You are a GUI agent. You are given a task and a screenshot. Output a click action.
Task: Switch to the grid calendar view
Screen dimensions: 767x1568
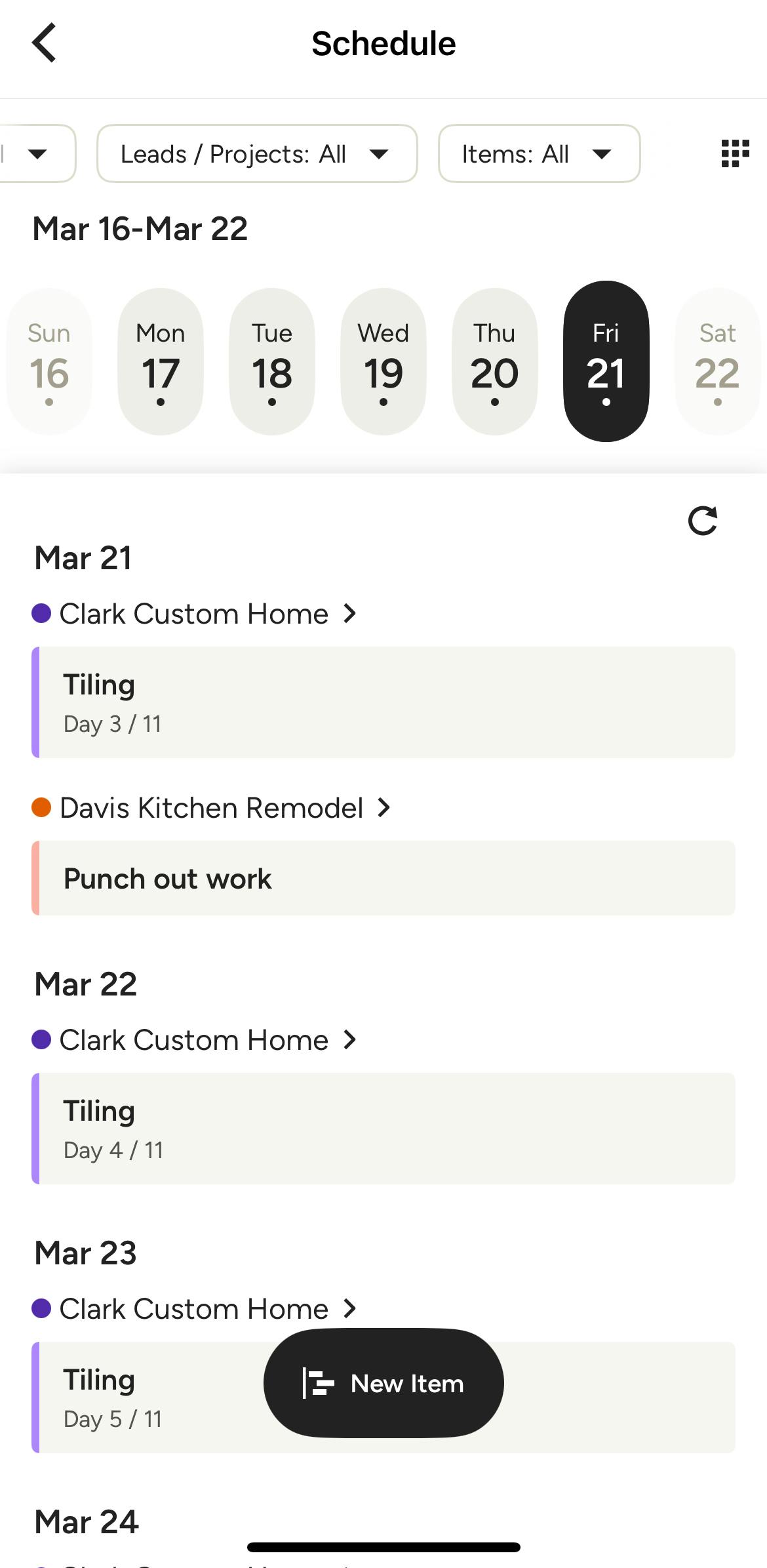tap(735, 153)
